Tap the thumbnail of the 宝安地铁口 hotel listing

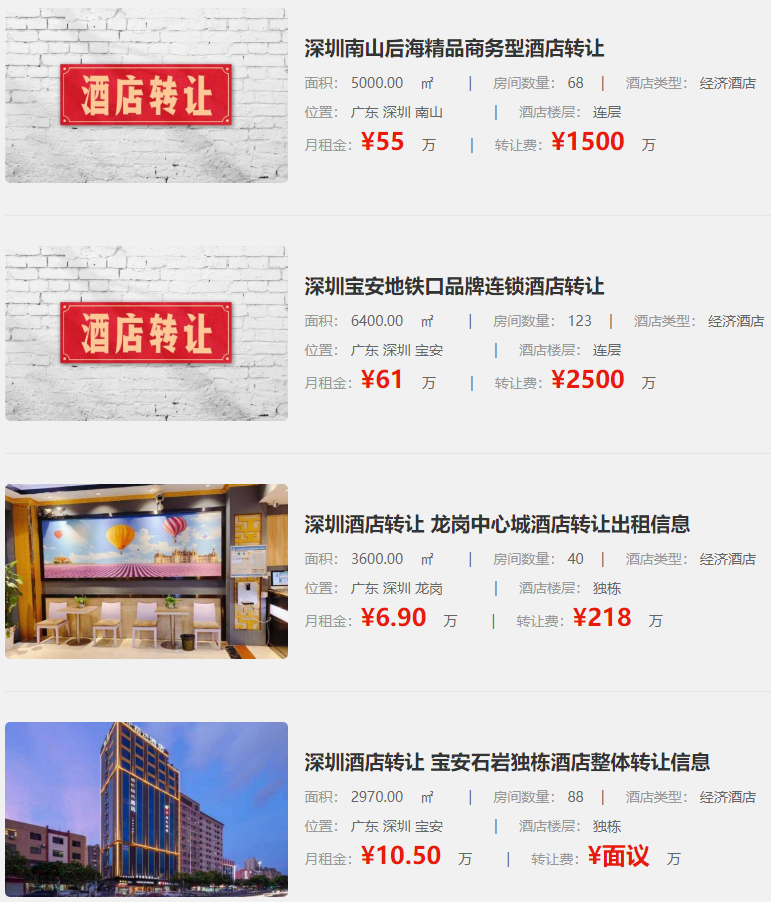point(146,334)
